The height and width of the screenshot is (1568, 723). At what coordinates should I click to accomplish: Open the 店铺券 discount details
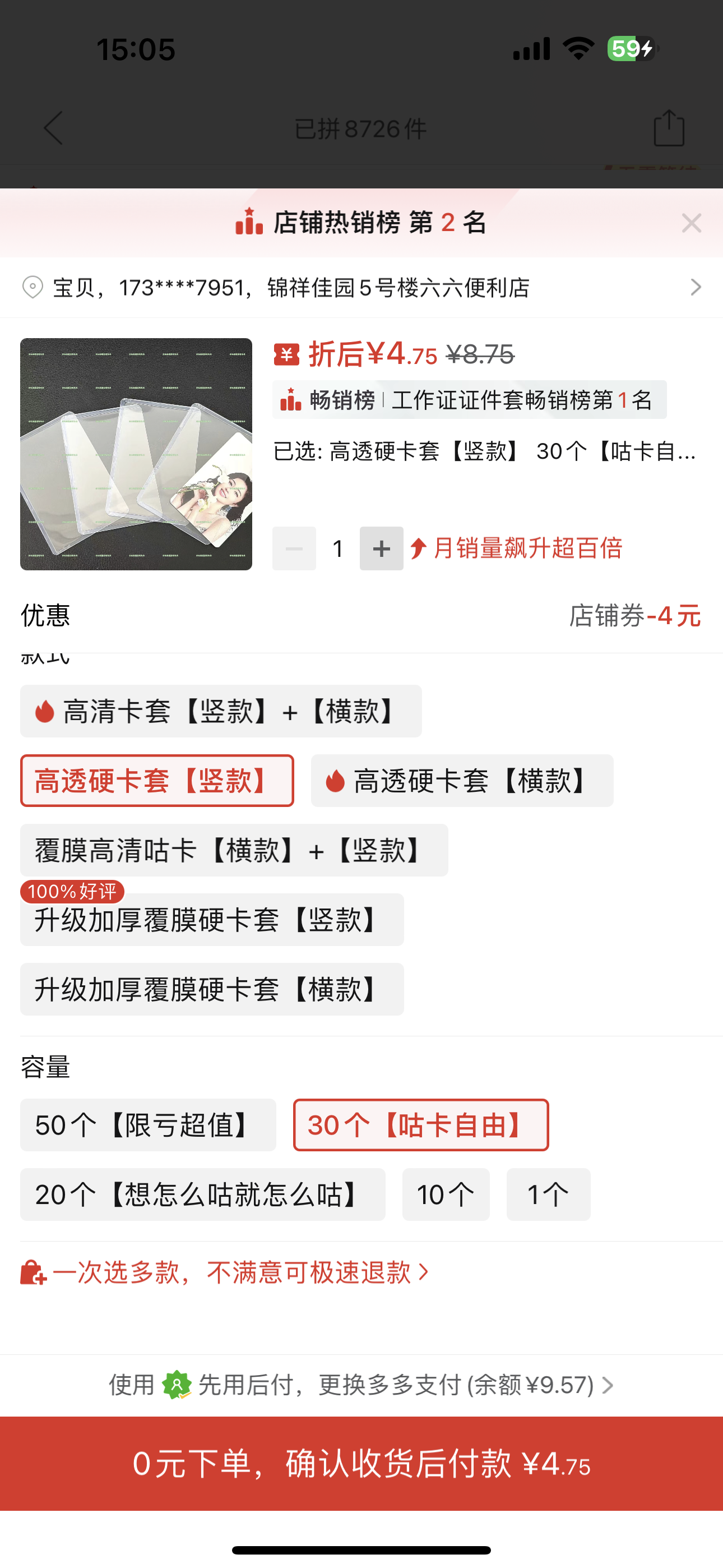[x=634, y=616]
